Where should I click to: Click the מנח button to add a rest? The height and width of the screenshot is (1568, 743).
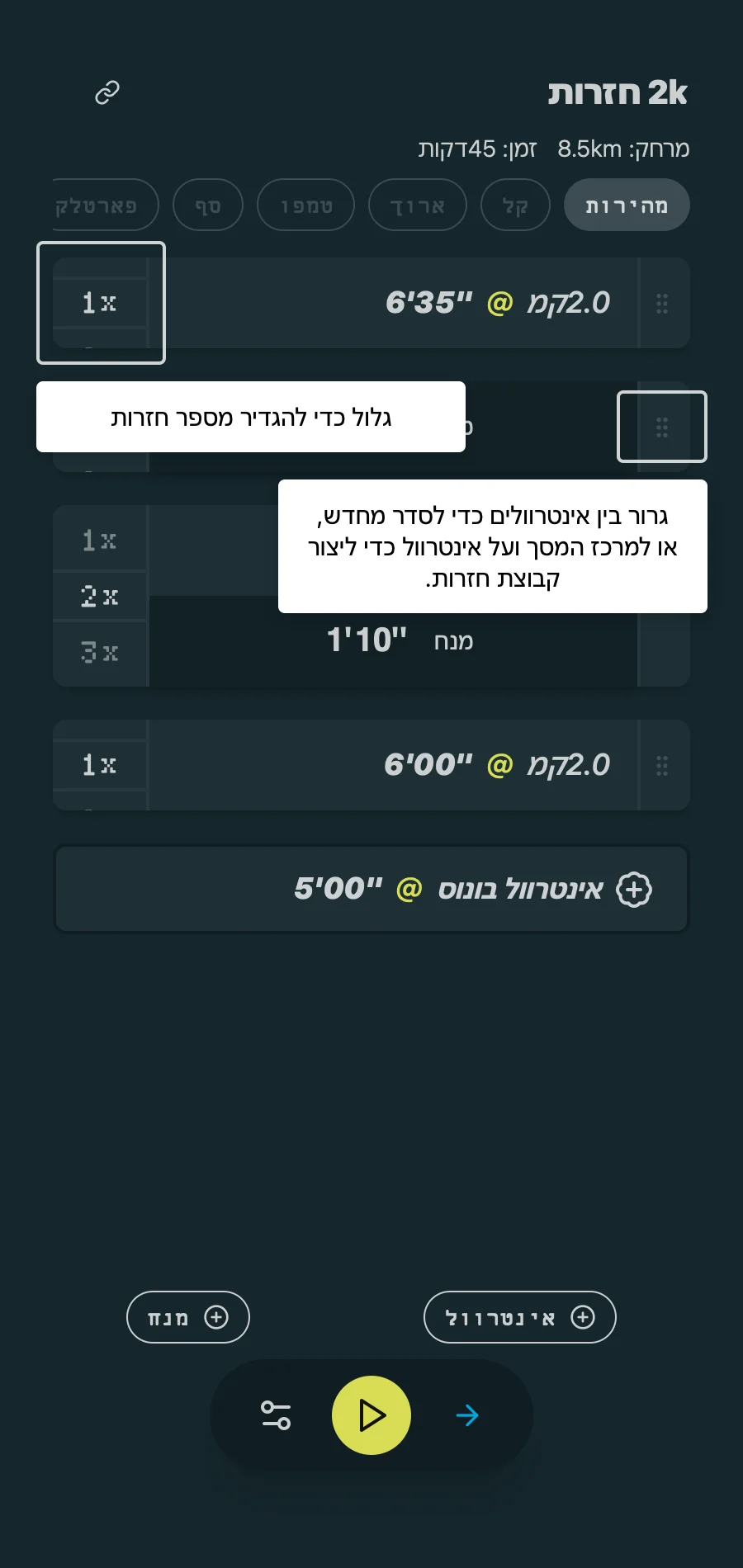pos(187,1317)
